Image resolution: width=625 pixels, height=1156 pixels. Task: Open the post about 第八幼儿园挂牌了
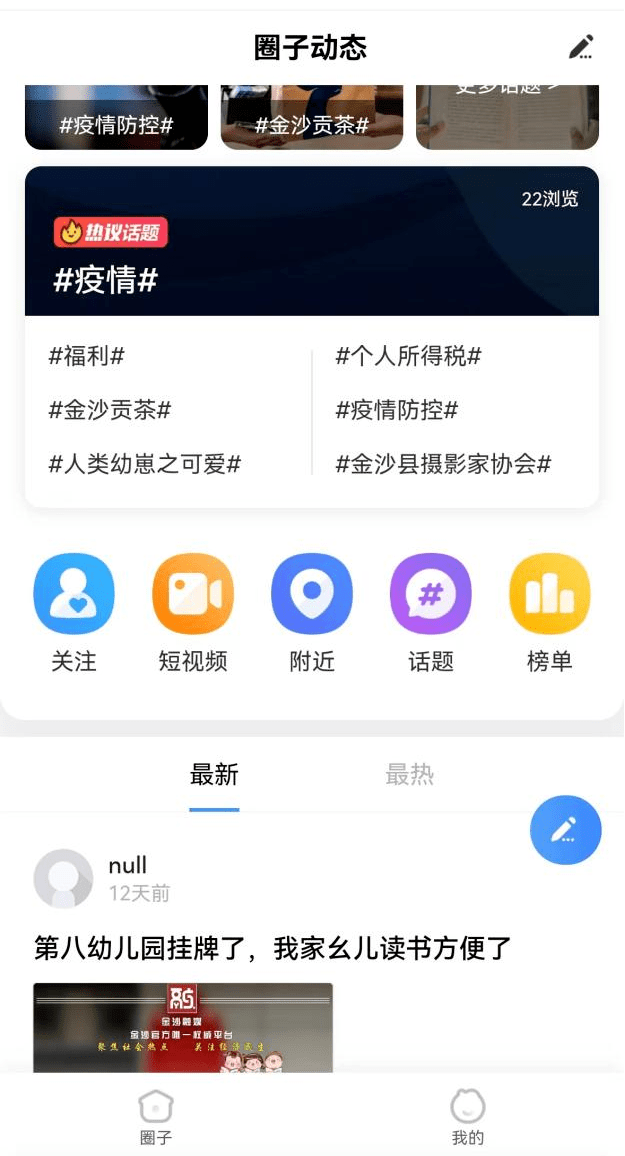click(x=273, y=947)
